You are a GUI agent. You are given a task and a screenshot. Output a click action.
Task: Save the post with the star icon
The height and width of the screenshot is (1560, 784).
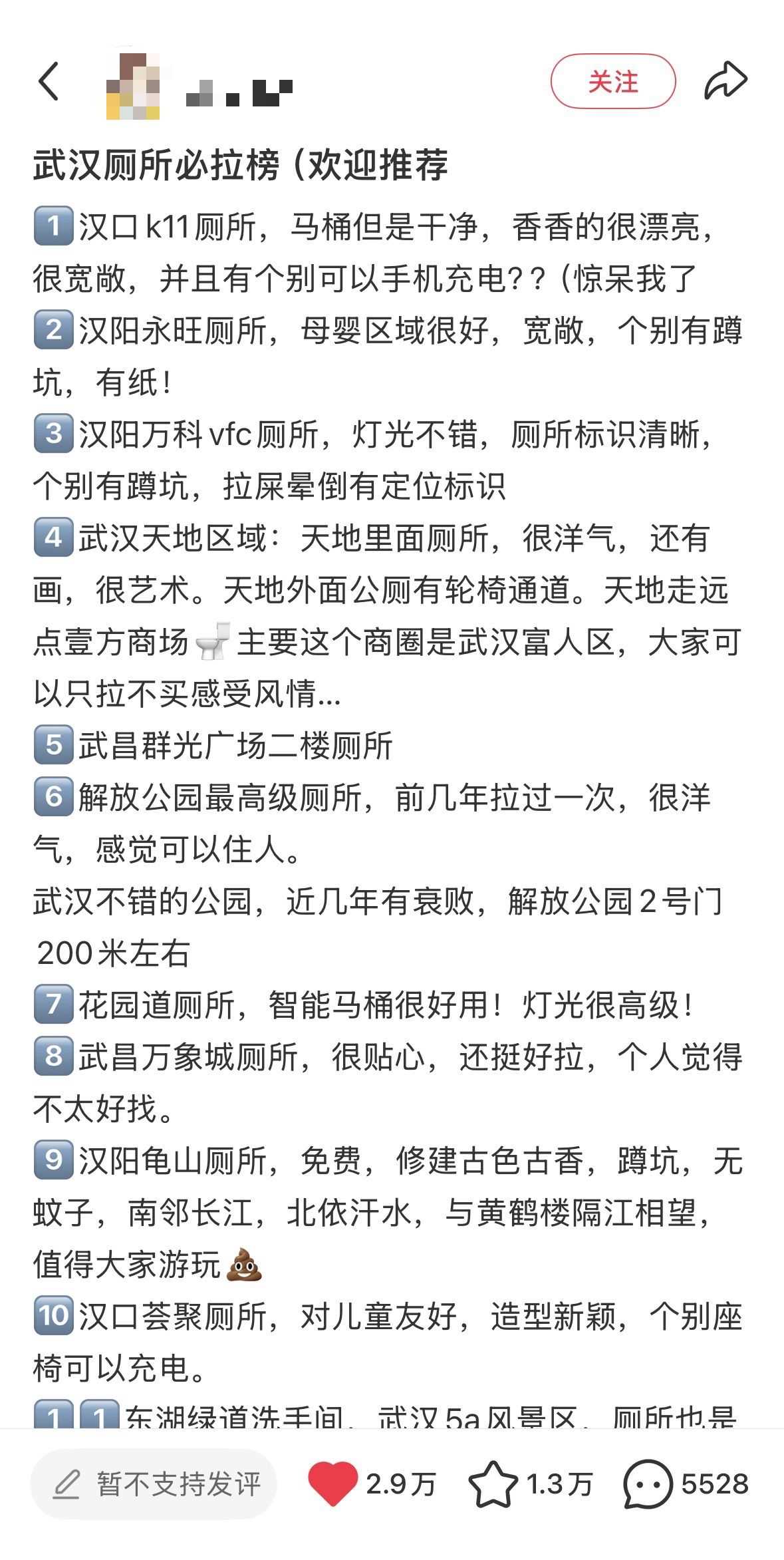(493, 1483)
